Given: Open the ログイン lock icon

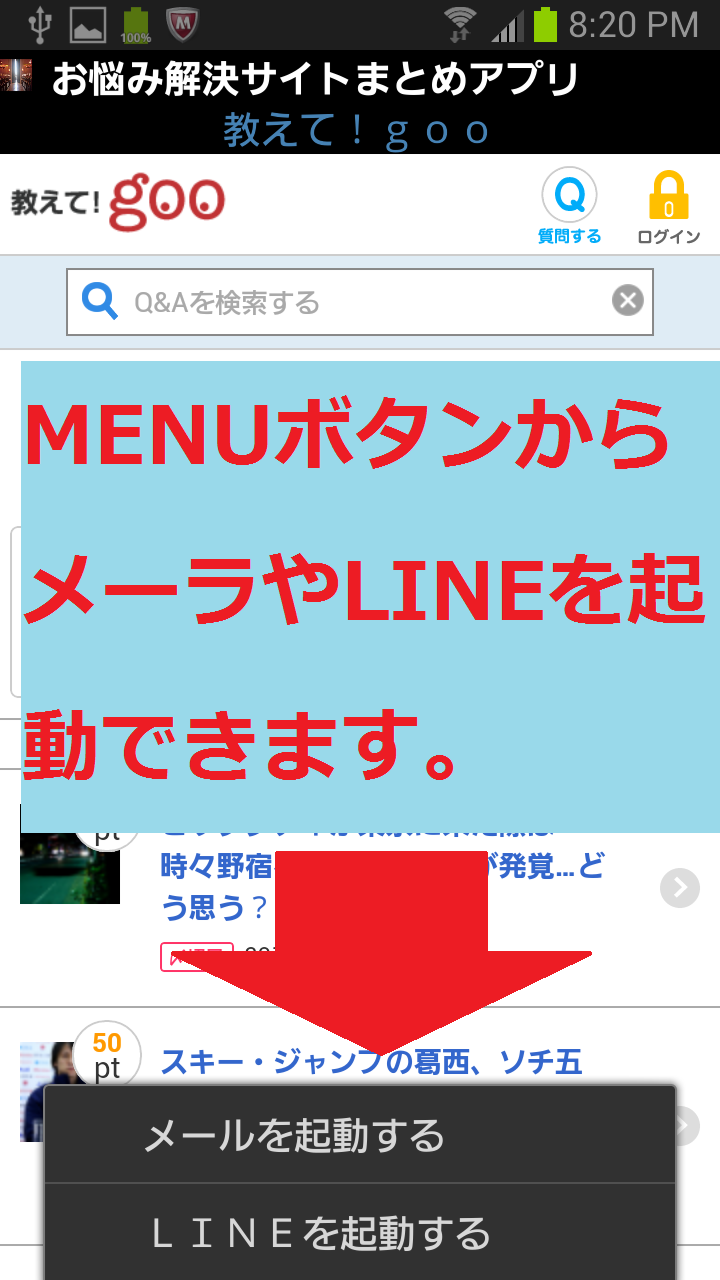Looking at the screenshot, I should click(x=668, y=207).
